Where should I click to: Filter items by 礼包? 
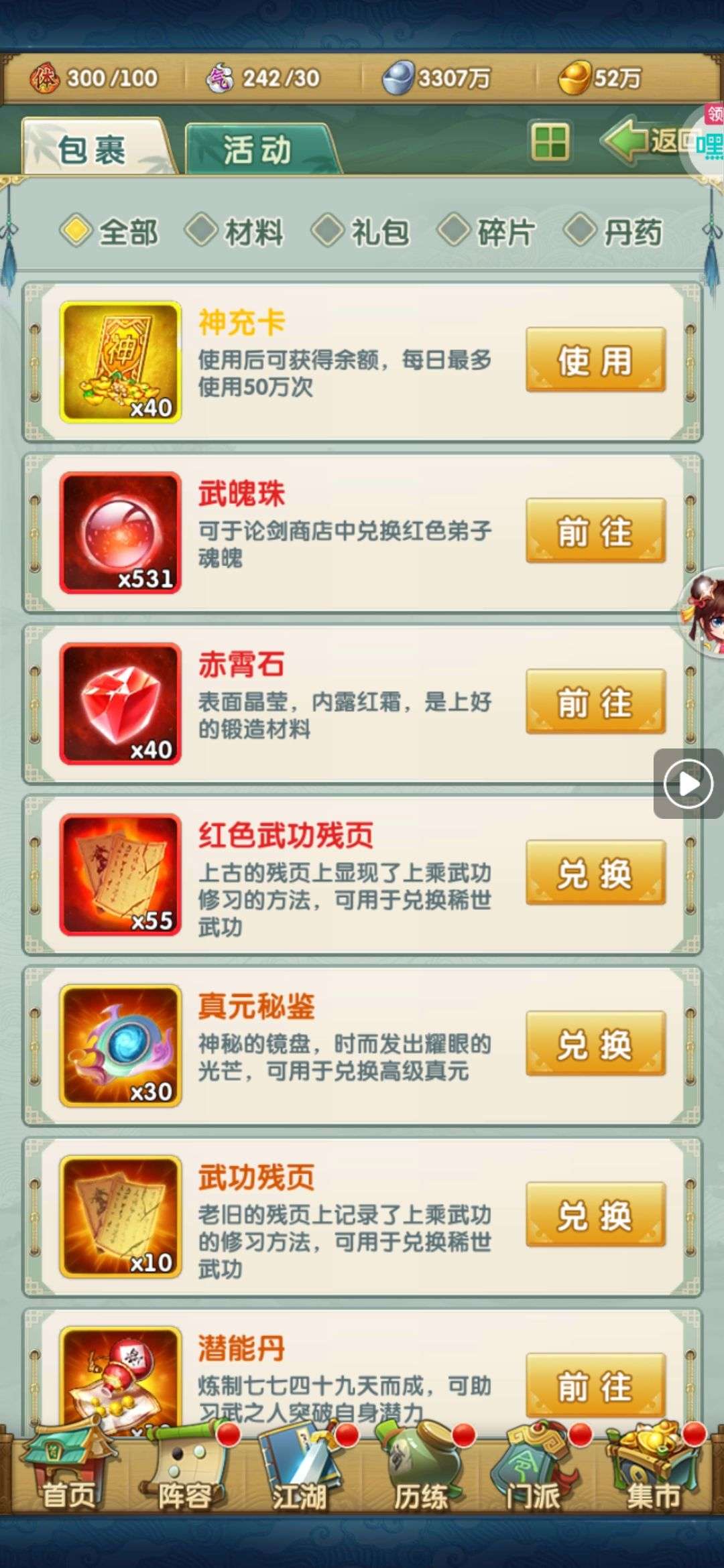tap(361, 232)
